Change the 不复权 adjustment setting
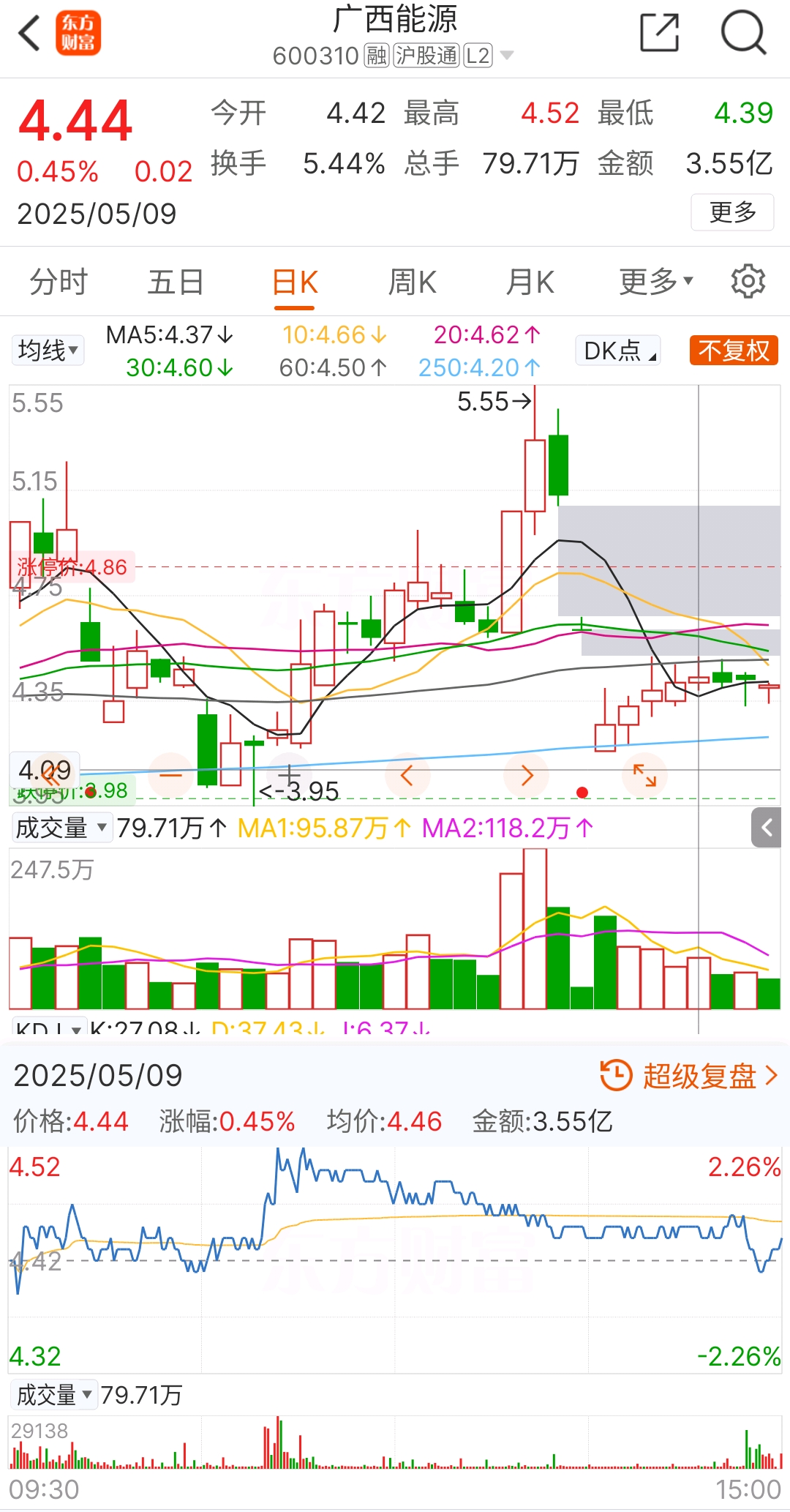Viewport: 790px width, 1512px height. [734, 351]
